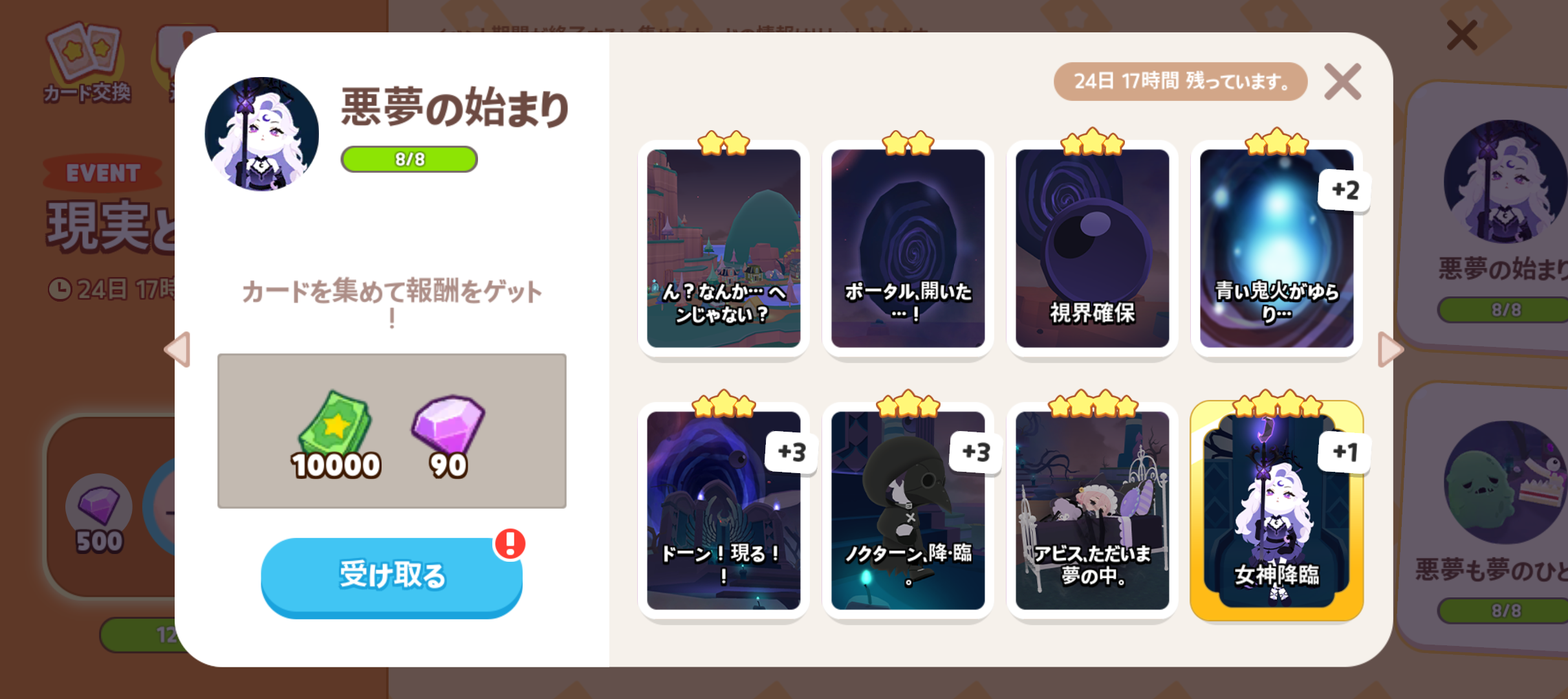Go to the previous card set arrow

178,349
